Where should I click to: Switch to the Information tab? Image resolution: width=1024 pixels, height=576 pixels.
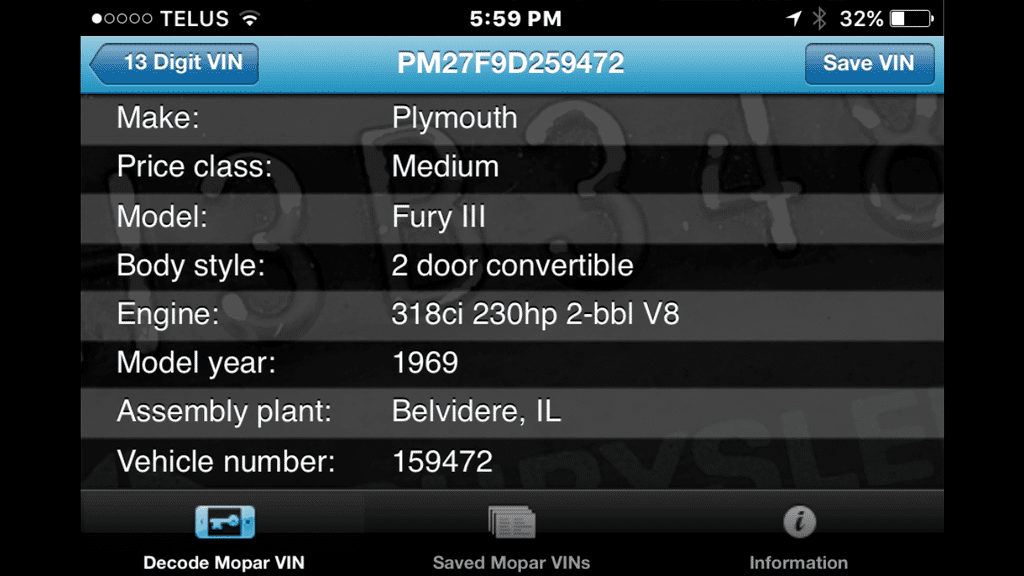click(798, 537)
